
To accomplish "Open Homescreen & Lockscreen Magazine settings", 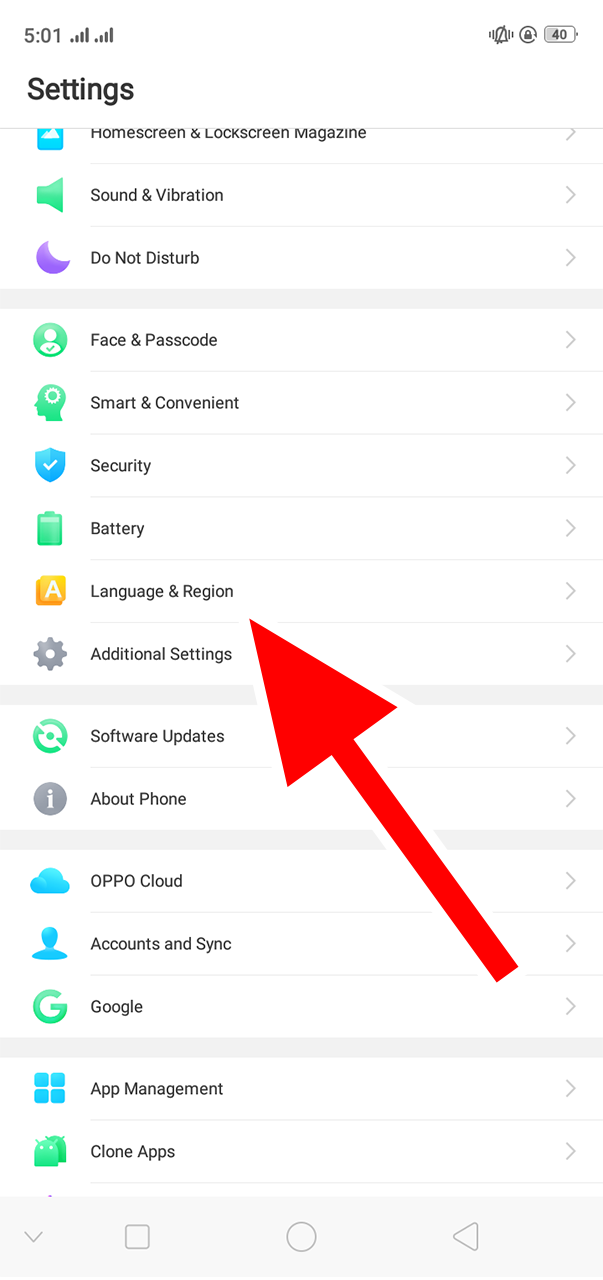I will pos(228,134).
